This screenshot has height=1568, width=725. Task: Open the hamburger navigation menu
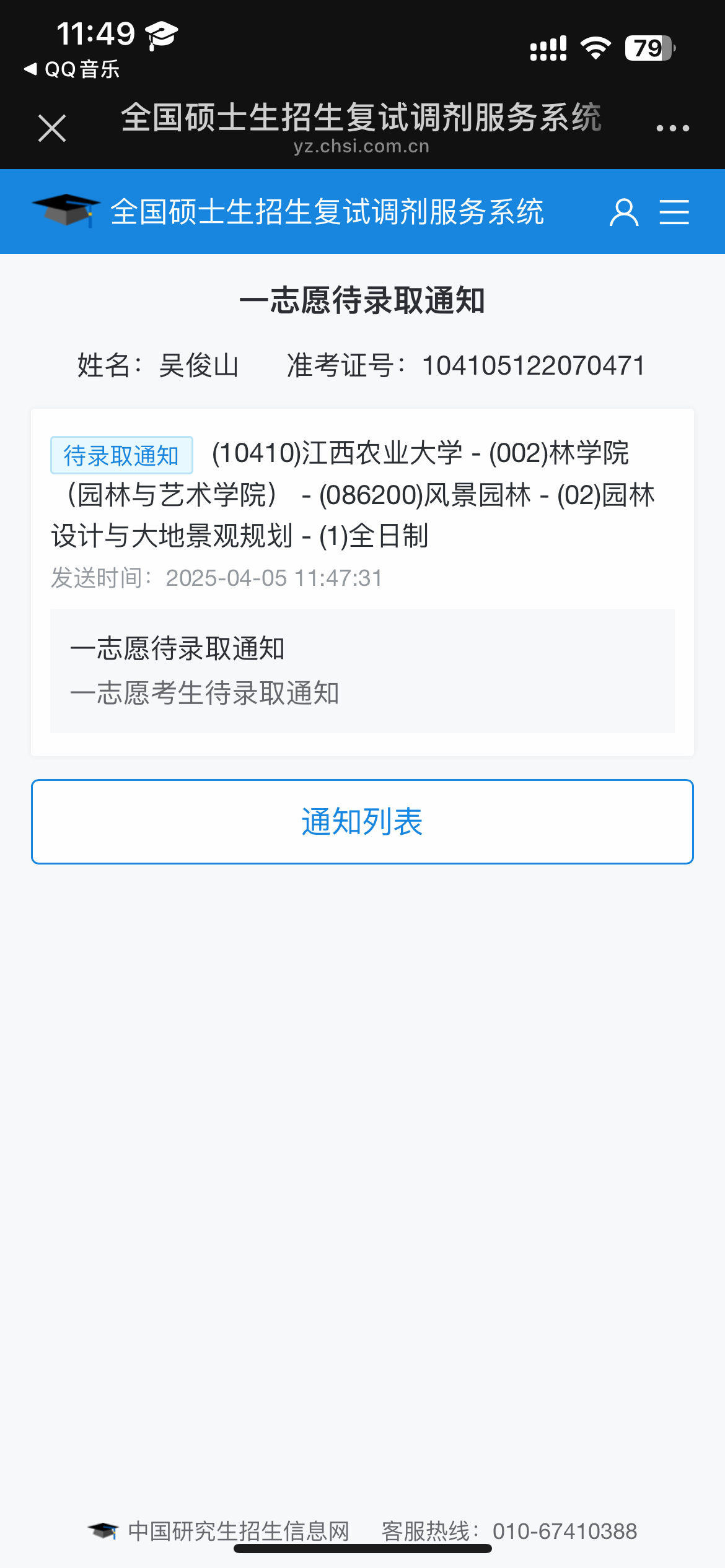674,212
